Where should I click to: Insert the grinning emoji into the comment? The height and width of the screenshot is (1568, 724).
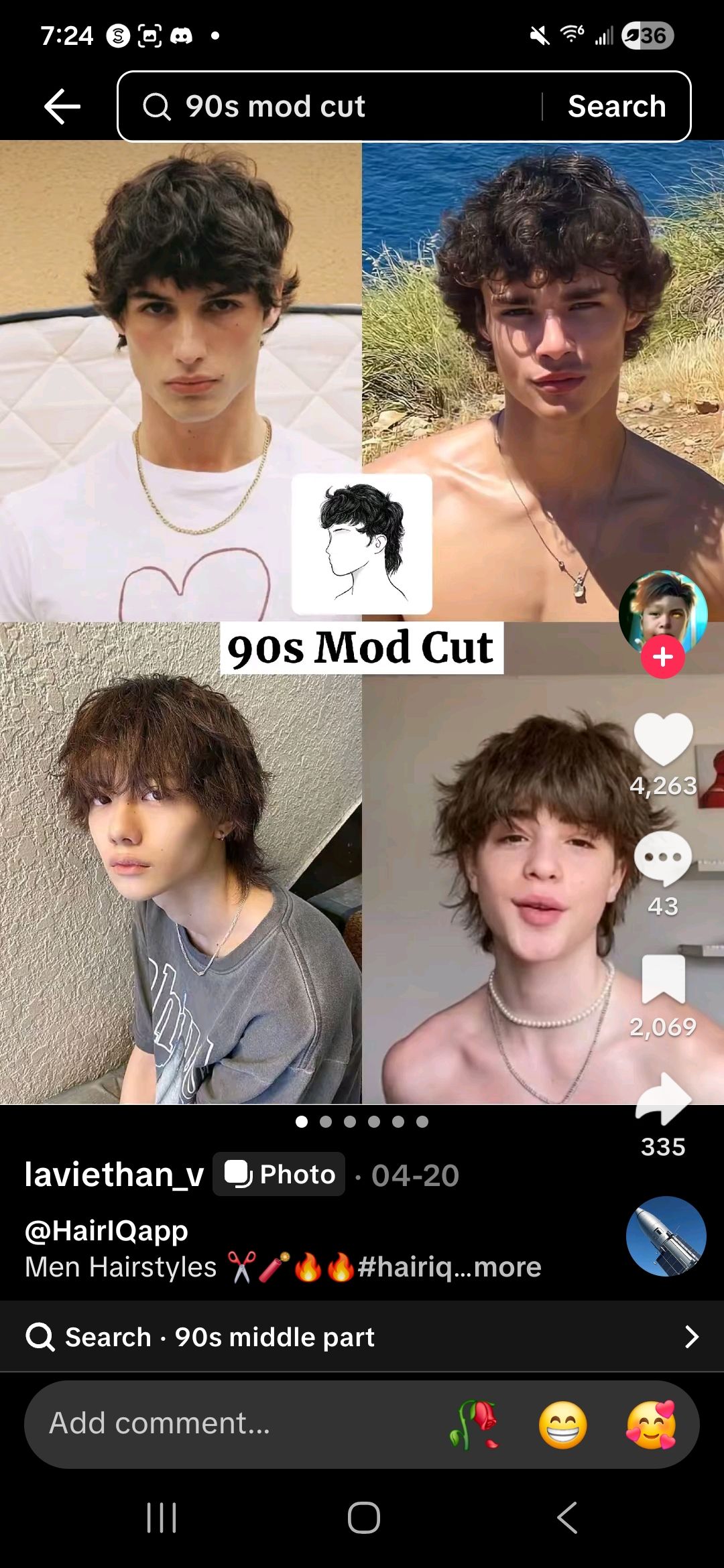[562, 1425]
